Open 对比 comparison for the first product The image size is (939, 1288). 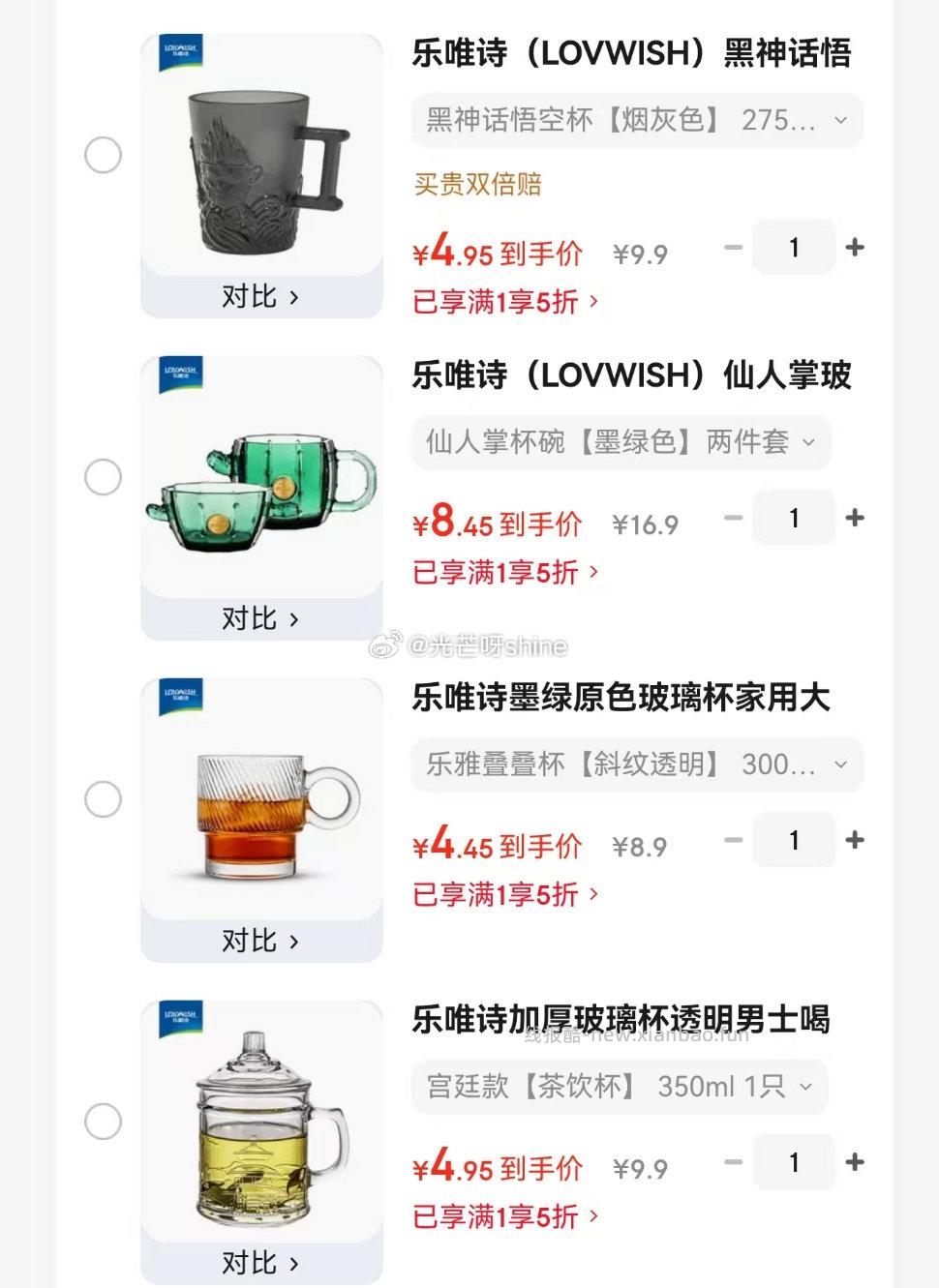(x=261, y=296)
